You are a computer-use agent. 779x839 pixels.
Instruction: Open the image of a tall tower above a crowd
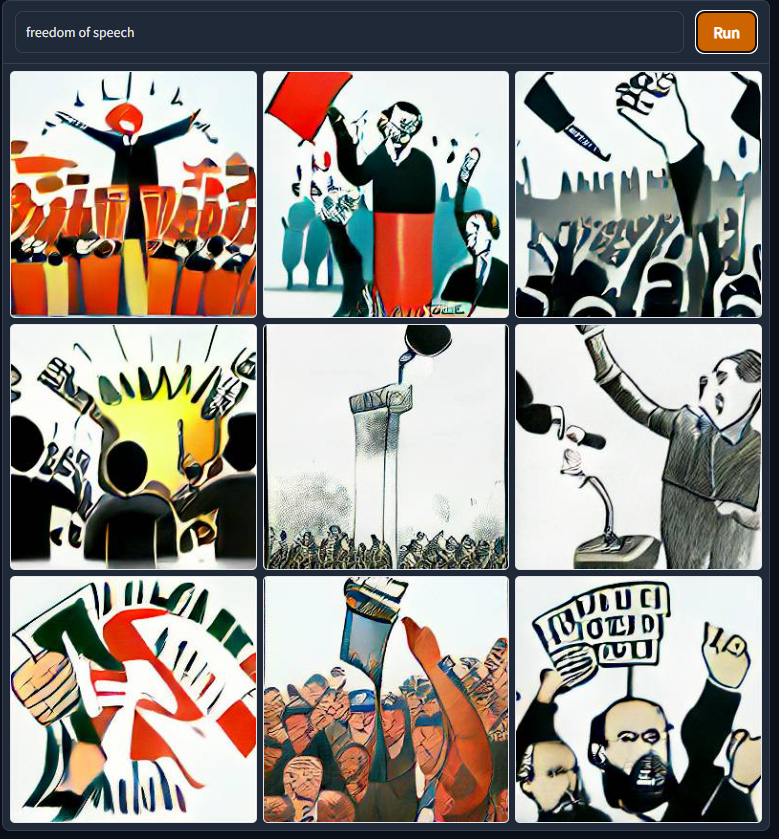coord(386,446)
